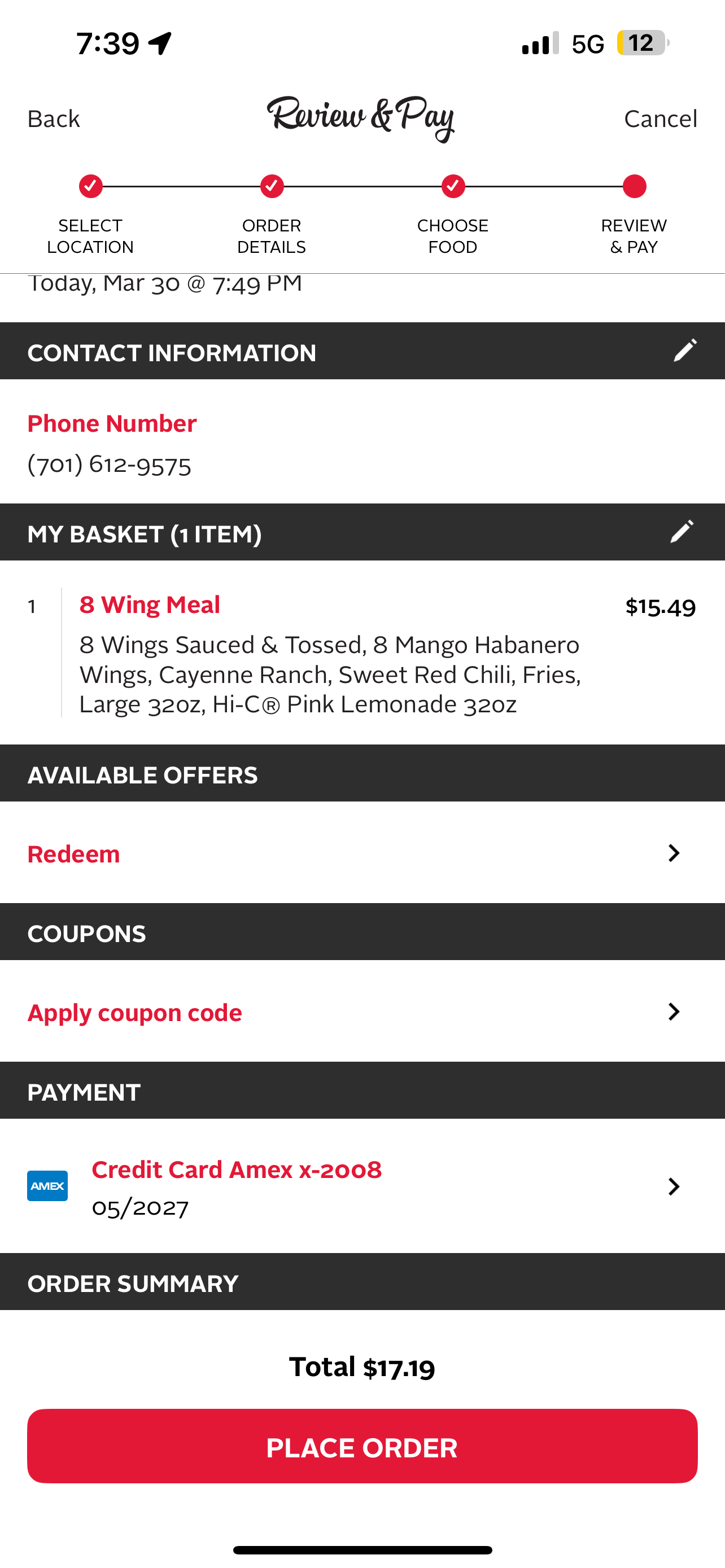Jump to the Select Location step
Viewport: 725px width, 1568px height.
click(90, 187)
